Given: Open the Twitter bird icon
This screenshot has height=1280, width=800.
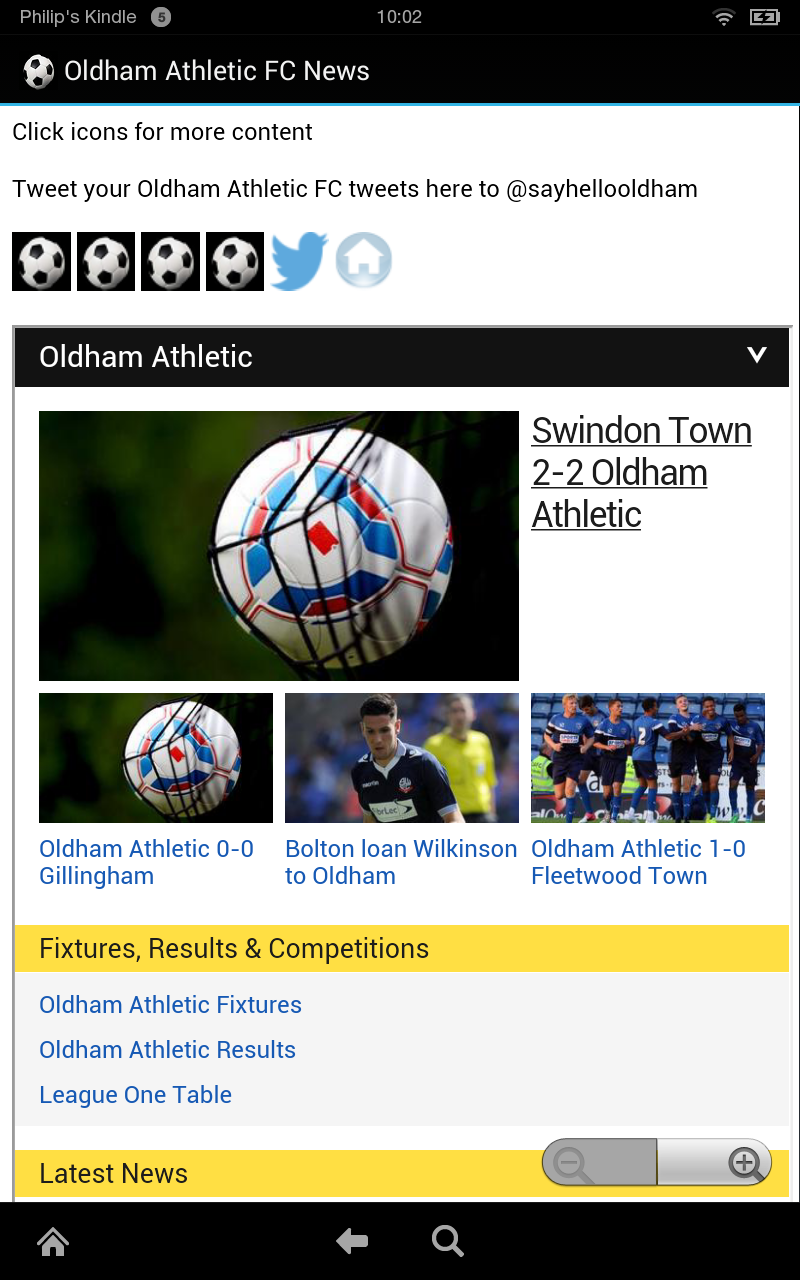Looking at the screenshot, I should pyautogui.click(x=299, y=262).
